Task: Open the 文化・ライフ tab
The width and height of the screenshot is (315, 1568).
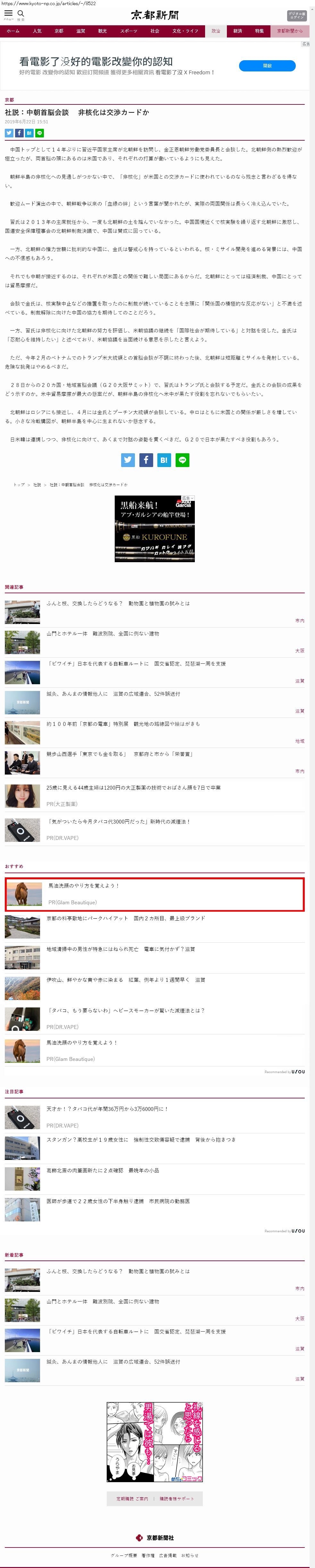Action: [185, 31]
